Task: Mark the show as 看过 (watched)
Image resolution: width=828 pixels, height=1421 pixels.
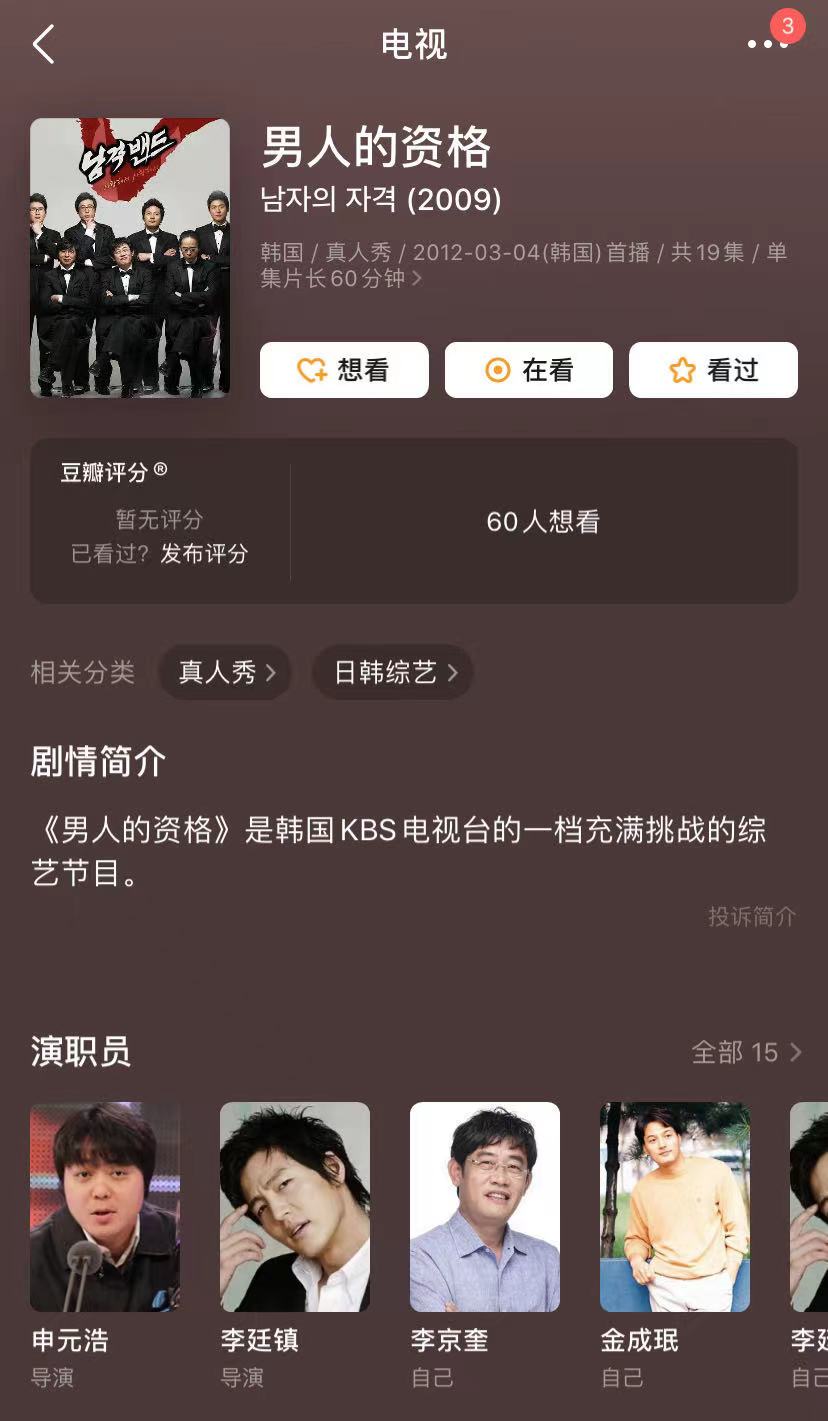Action: pyautogui.click(x=713, y=369)
